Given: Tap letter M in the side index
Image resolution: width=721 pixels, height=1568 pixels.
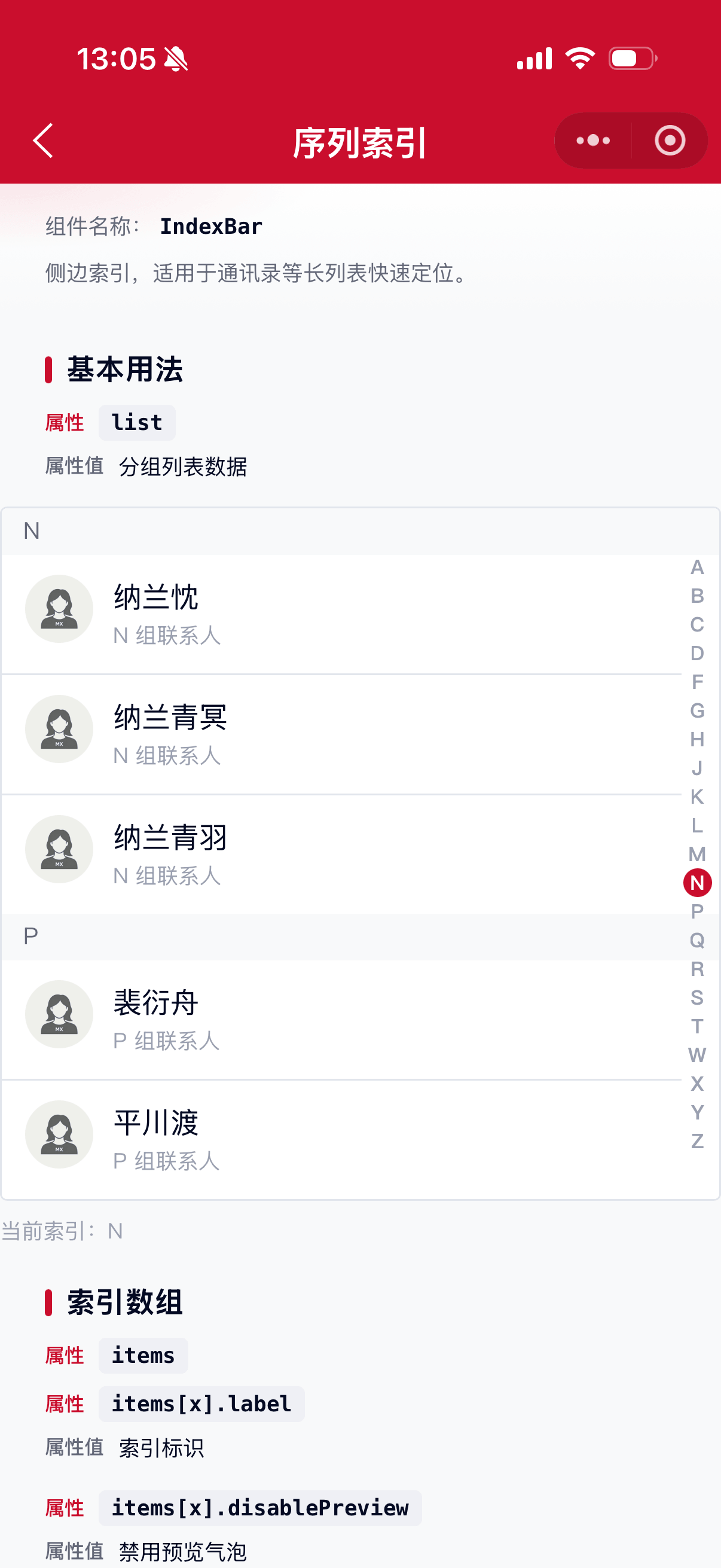Looking at the screenshot, I should [x=697, y=854].
